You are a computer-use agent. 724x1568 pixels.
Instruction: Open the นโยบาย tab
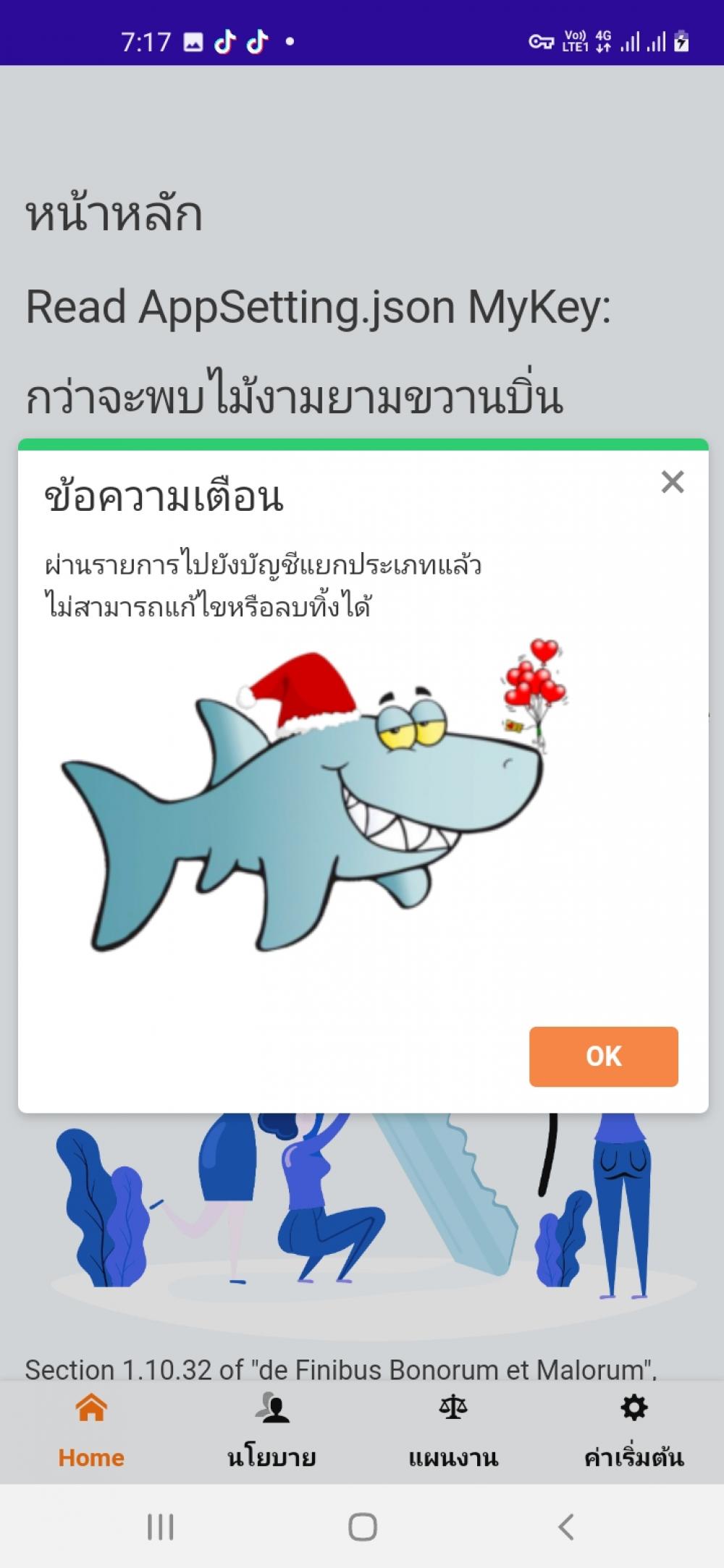pyautogui.click(x=271, y=1433)
